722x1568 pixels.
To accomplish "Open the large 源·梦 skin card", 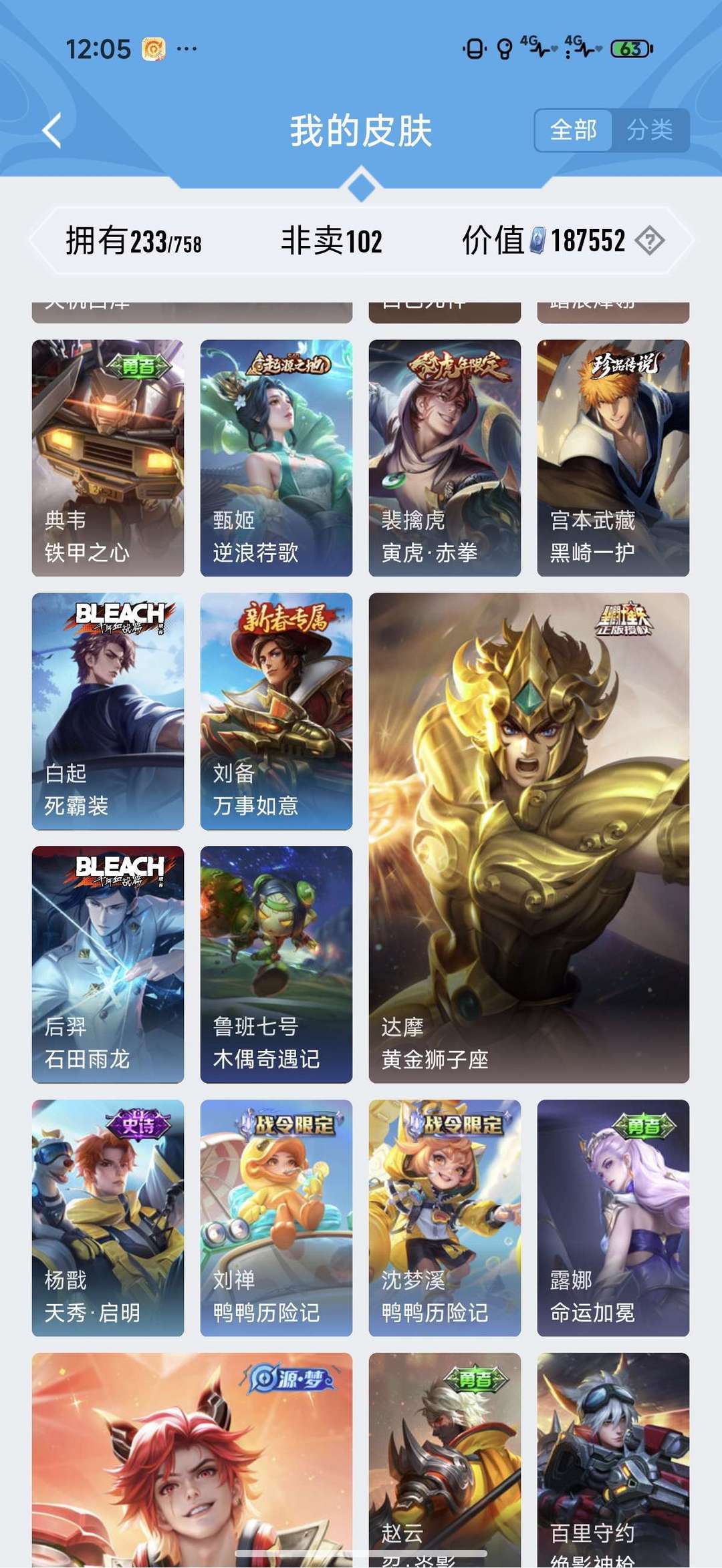I will point(192,1456).
